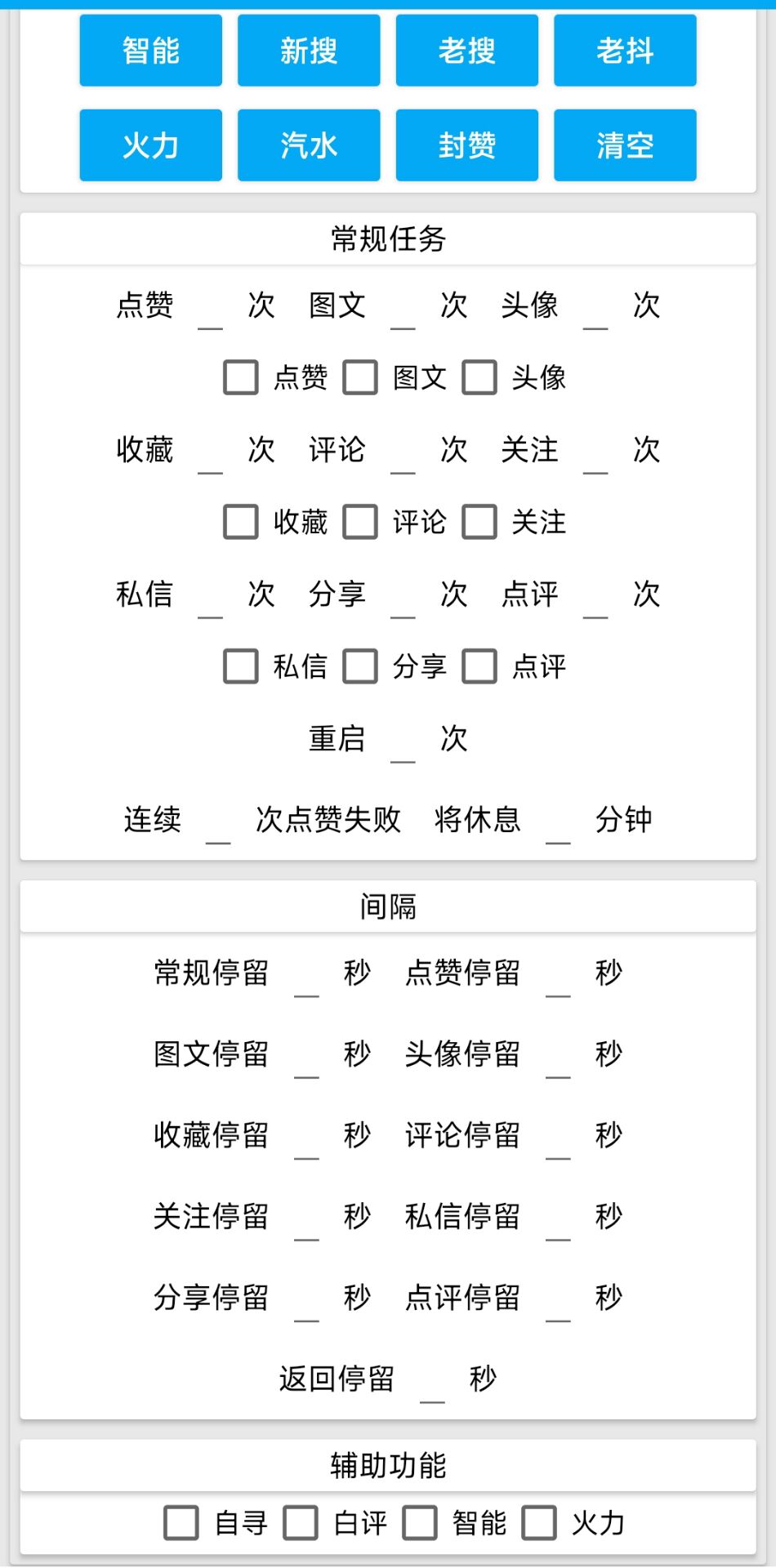Image resolution: width=776 pixels, height=1568 pixels.
Task: Check the 评论 checkbox
Action: click(360, 522)
